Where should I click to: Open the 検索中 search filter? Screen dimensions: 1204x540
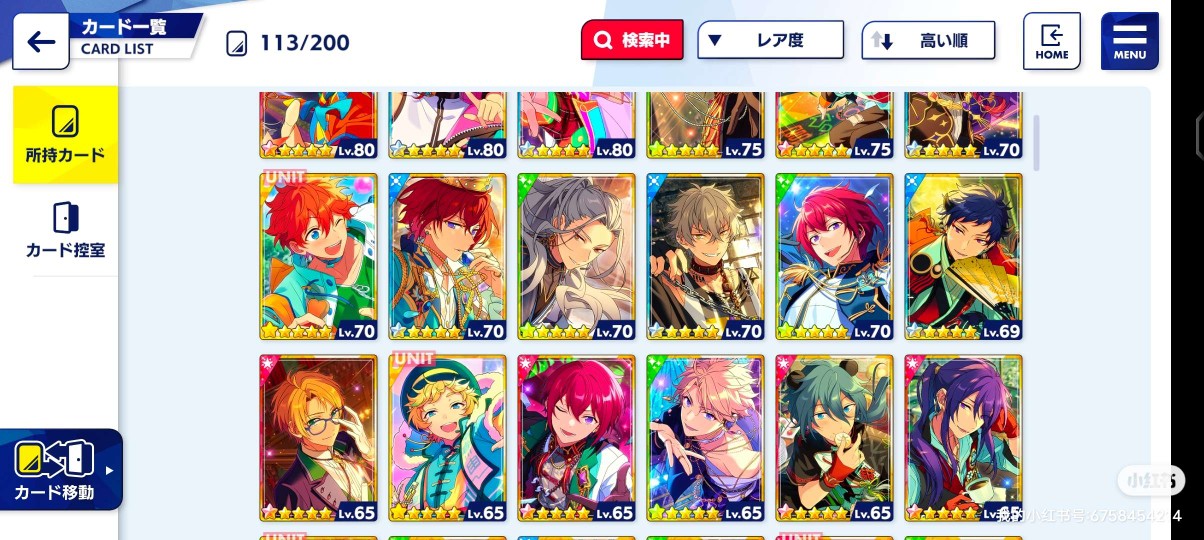[x=632, y=40]
